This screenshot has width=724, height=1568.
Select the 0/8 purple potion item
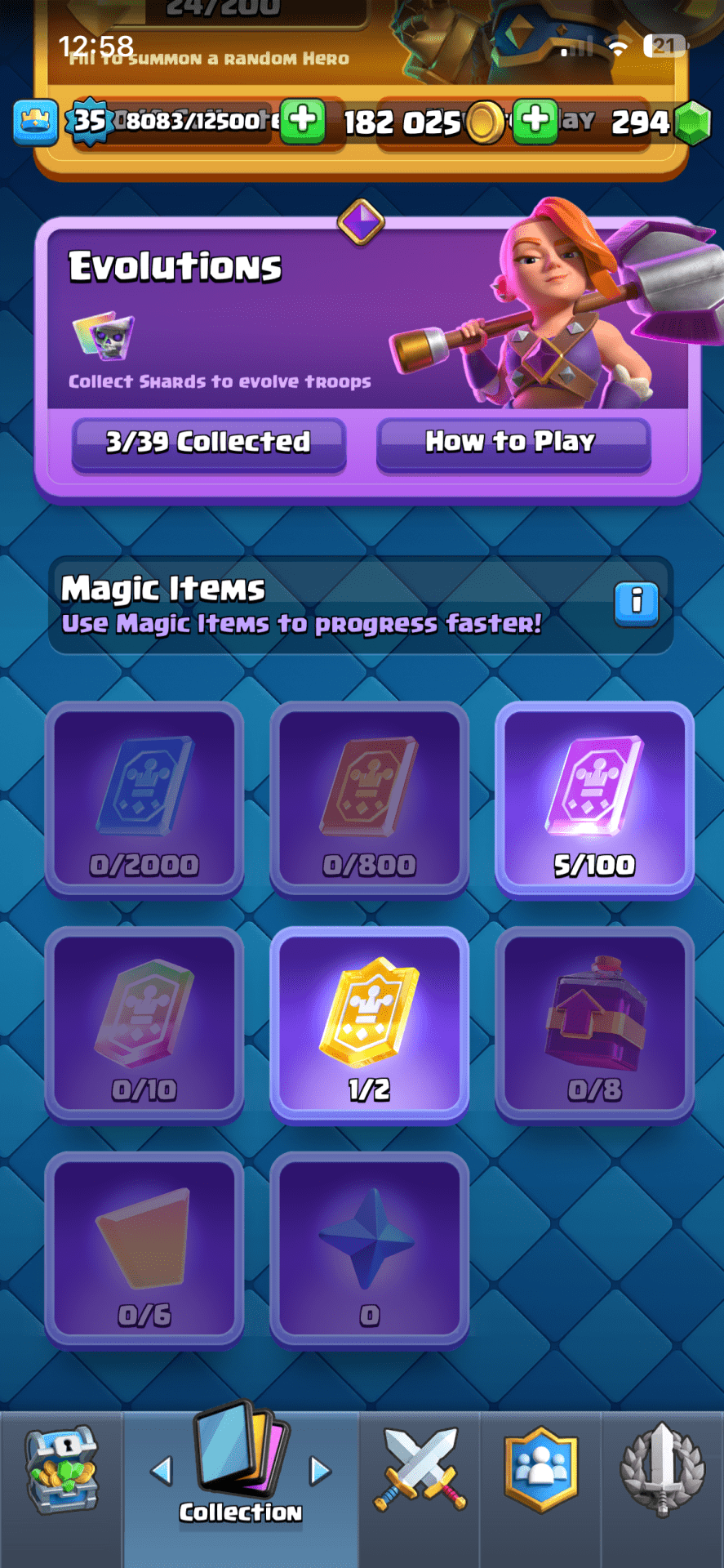[x=594, y=1024]
